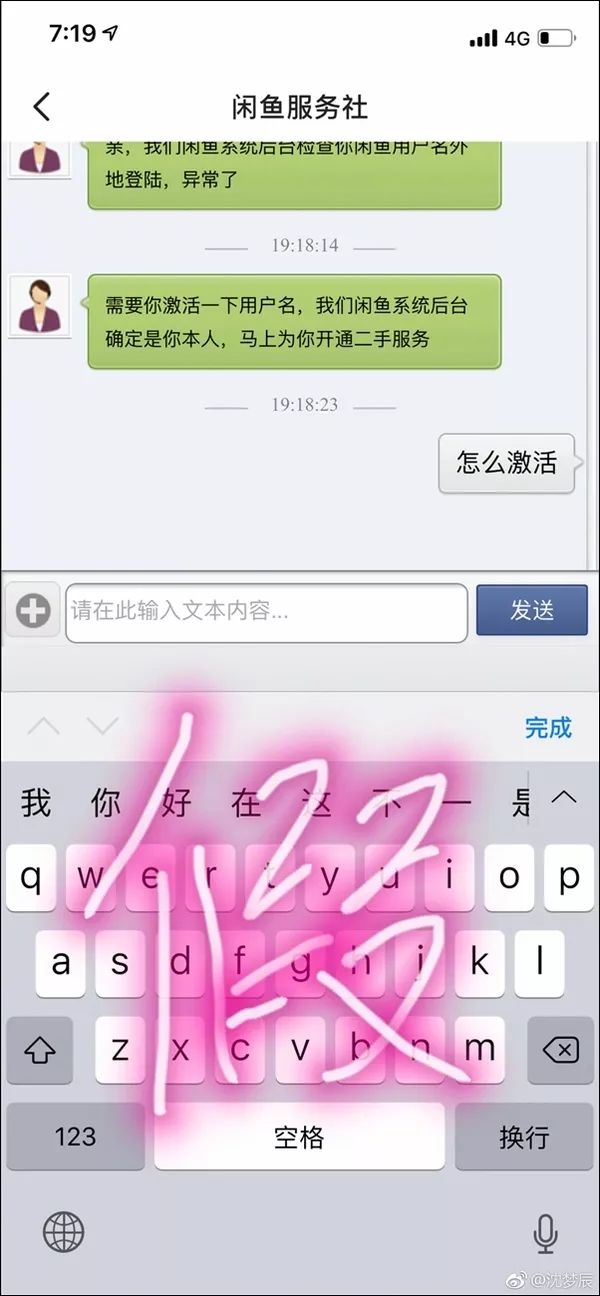The image size is (600, 1296).
Task: Send the message with 发送
Action: [531, 610]
